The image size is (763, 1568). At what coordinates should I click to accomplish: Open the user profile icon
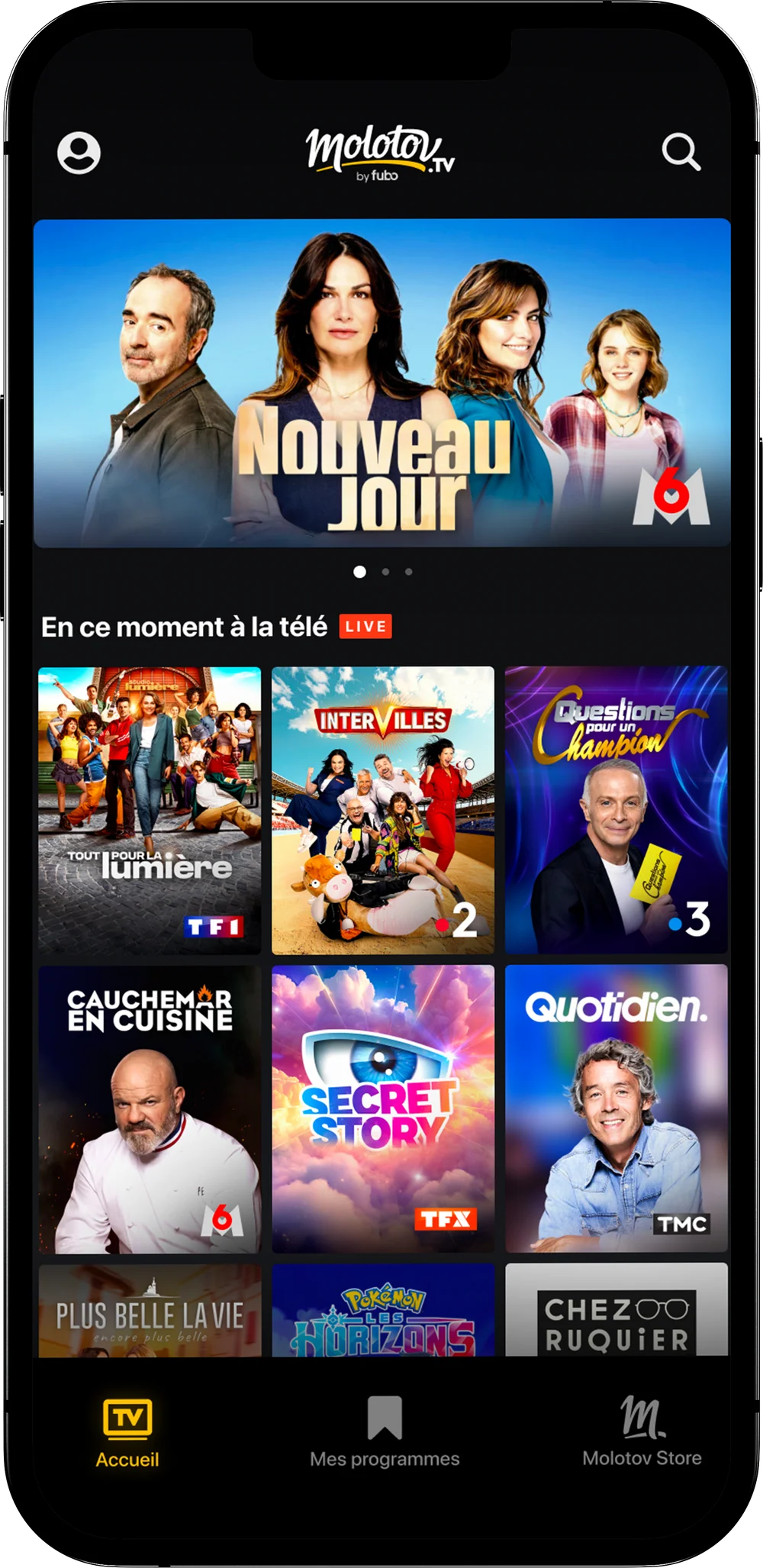tap(79, 153)
